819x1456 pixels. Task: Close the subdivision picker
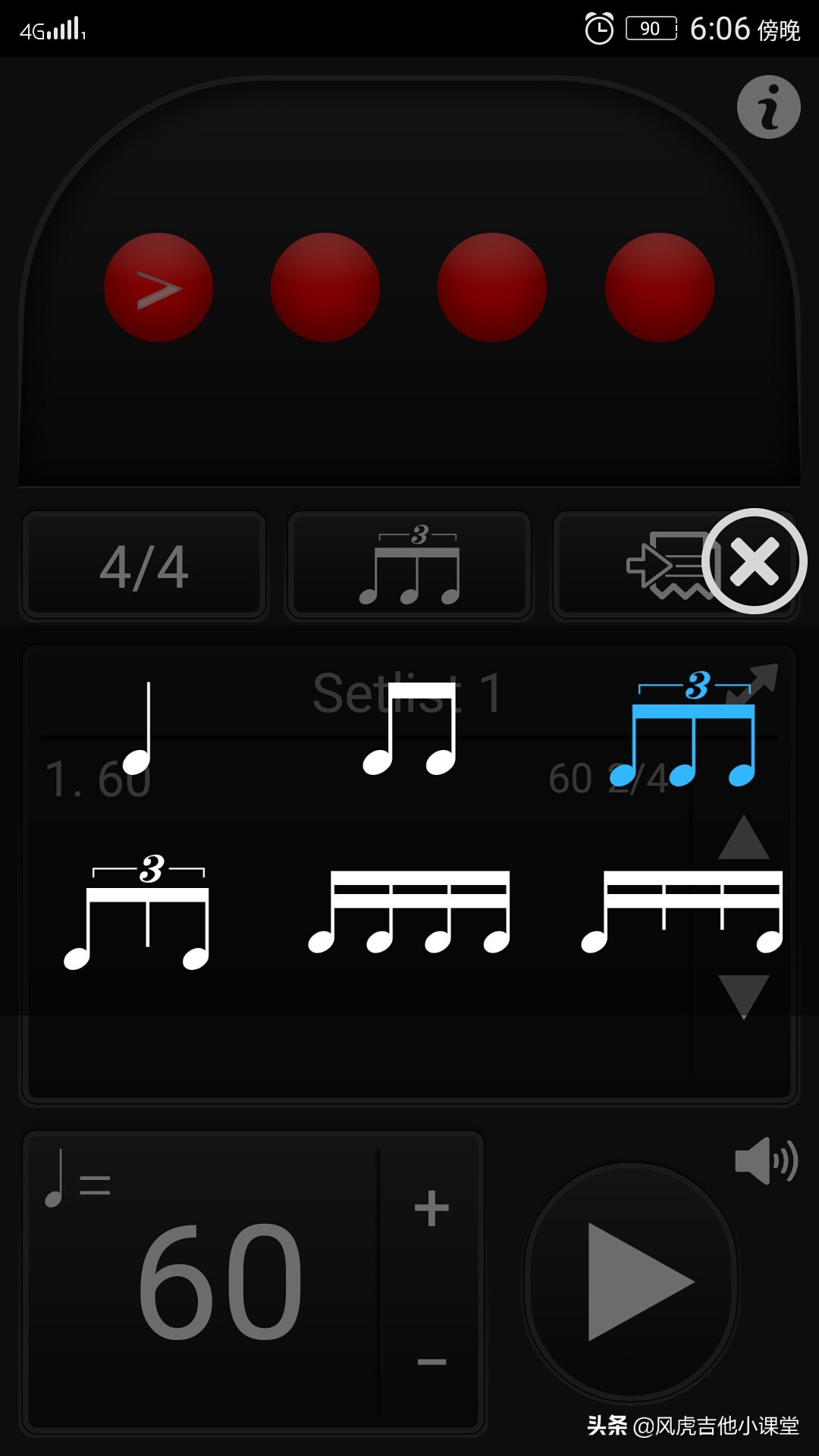point(754,562)
